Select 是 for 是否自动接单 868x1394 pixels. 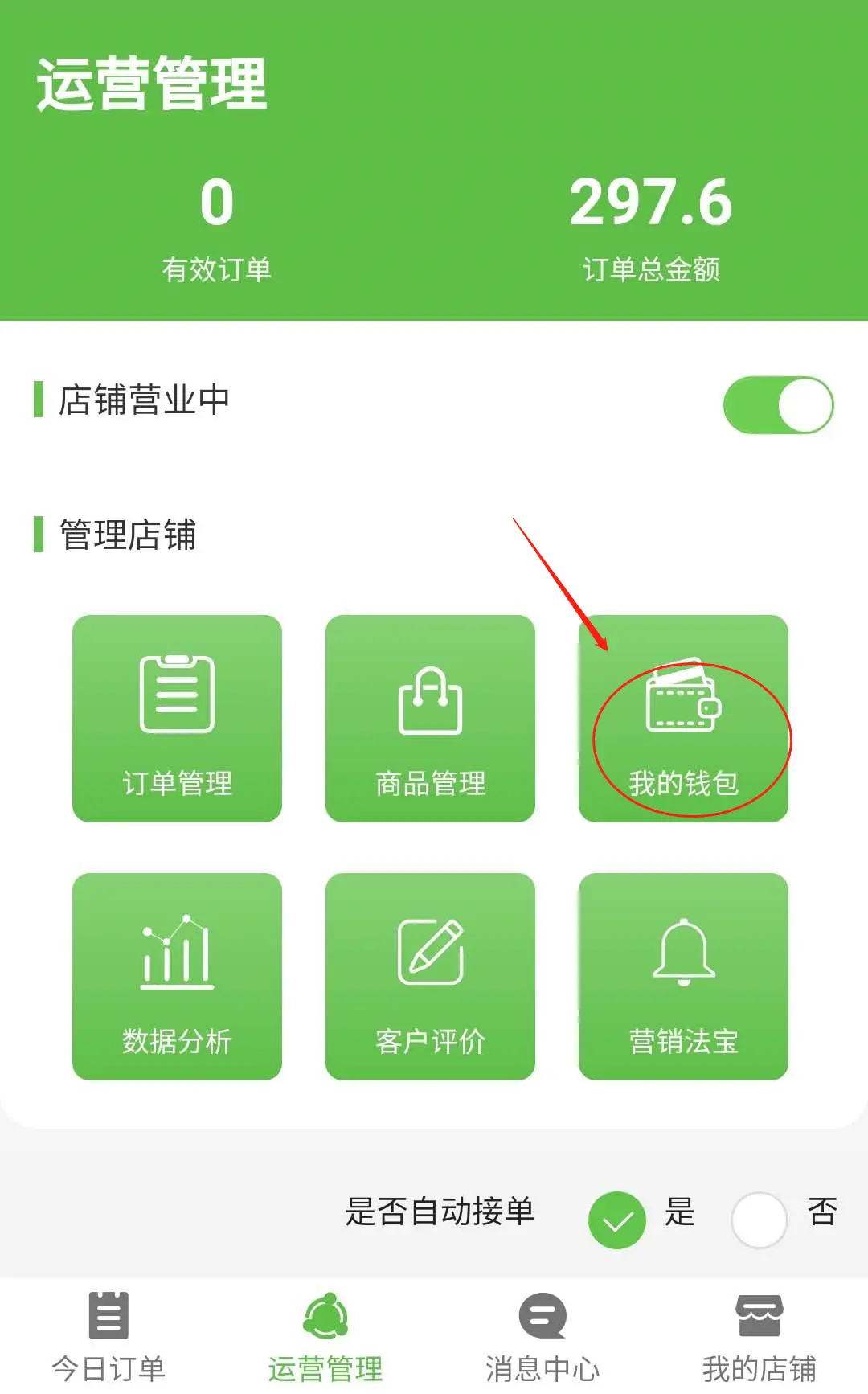pos(616,1219)
